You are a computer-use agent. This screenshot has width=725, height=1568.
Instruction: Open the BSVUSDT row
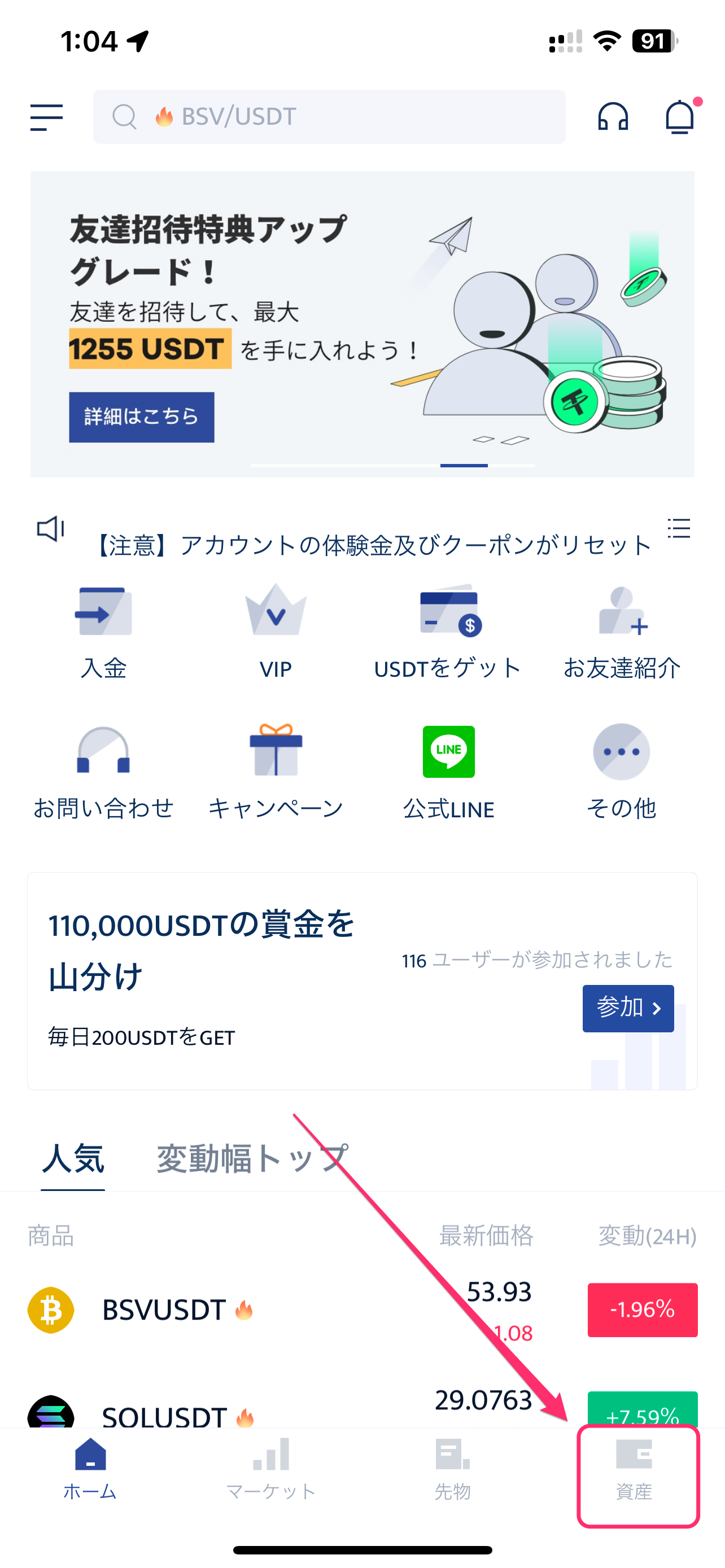click(x=362, y=1310)
